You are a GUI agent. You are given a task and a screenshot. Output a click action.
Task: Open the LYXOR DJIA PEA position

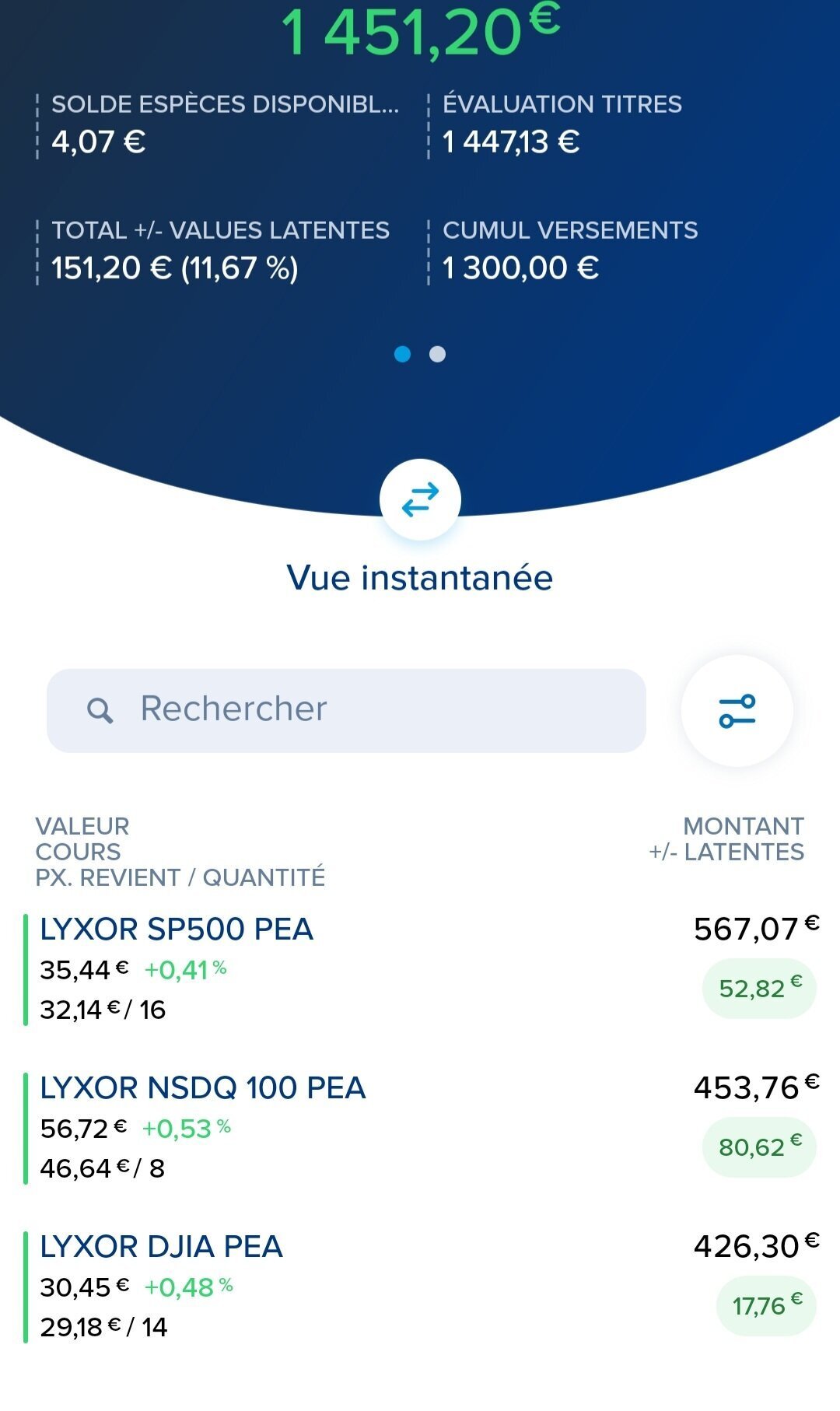pyautogui.click(x=420, y=1287)
